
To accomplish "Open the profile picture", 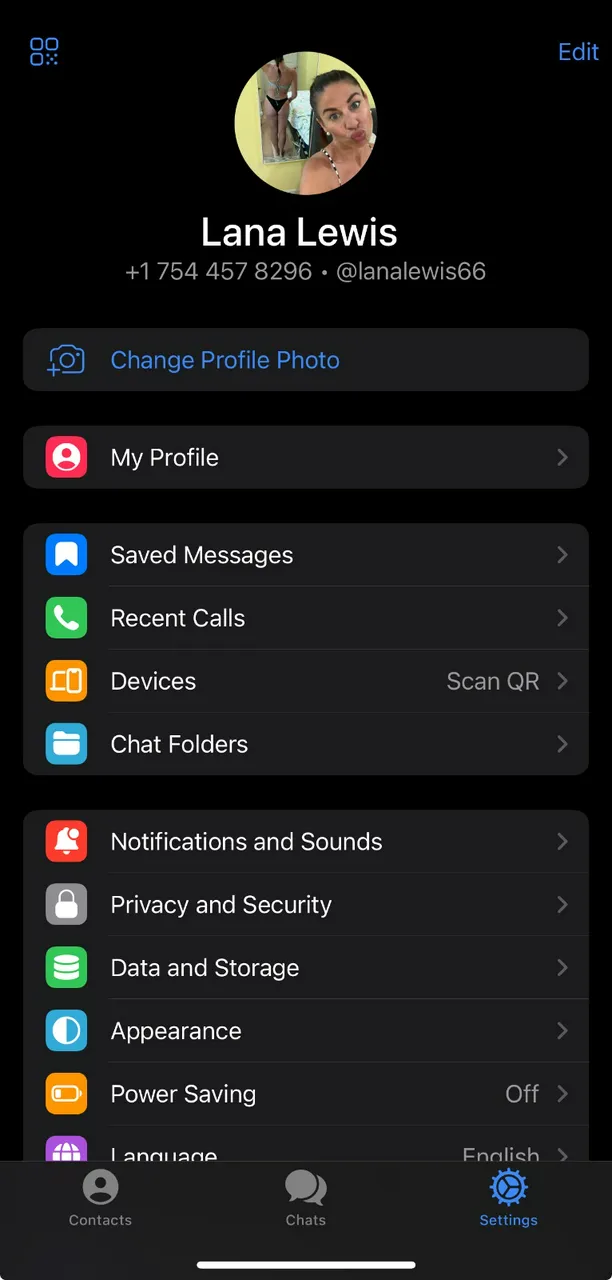I will 306,123.
